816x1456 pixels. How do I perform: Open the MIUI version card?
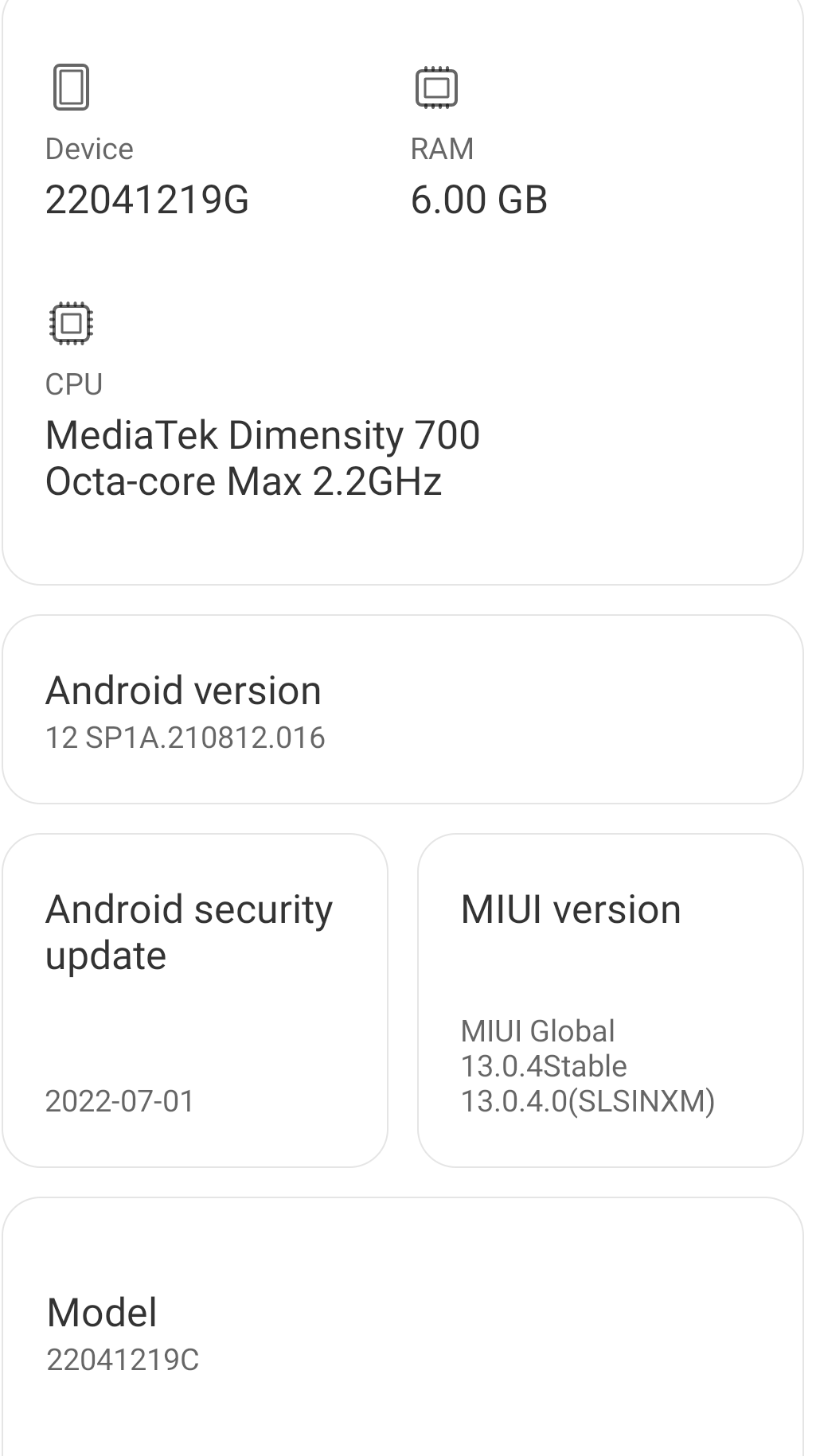[x=611, y=1000]
